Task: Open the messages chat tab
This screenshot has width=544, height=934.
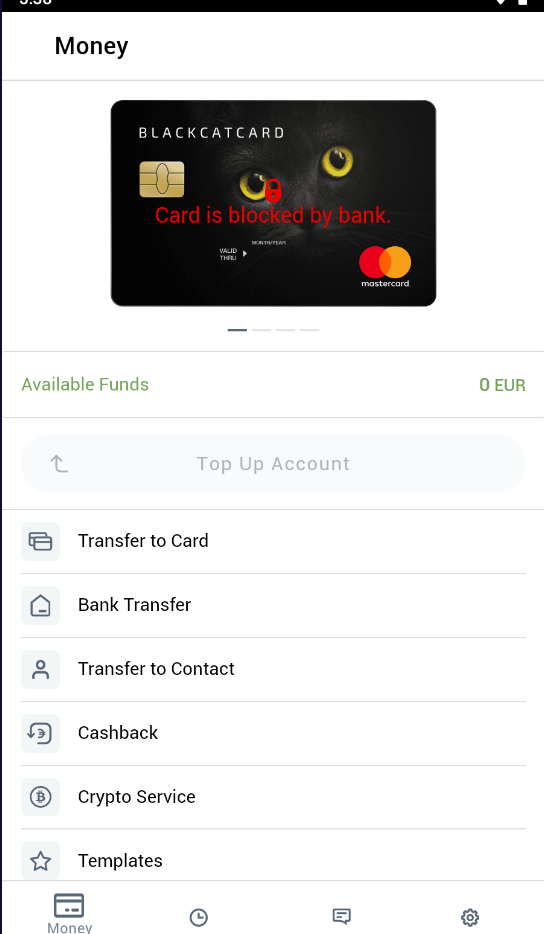Action: click(341, 916)
